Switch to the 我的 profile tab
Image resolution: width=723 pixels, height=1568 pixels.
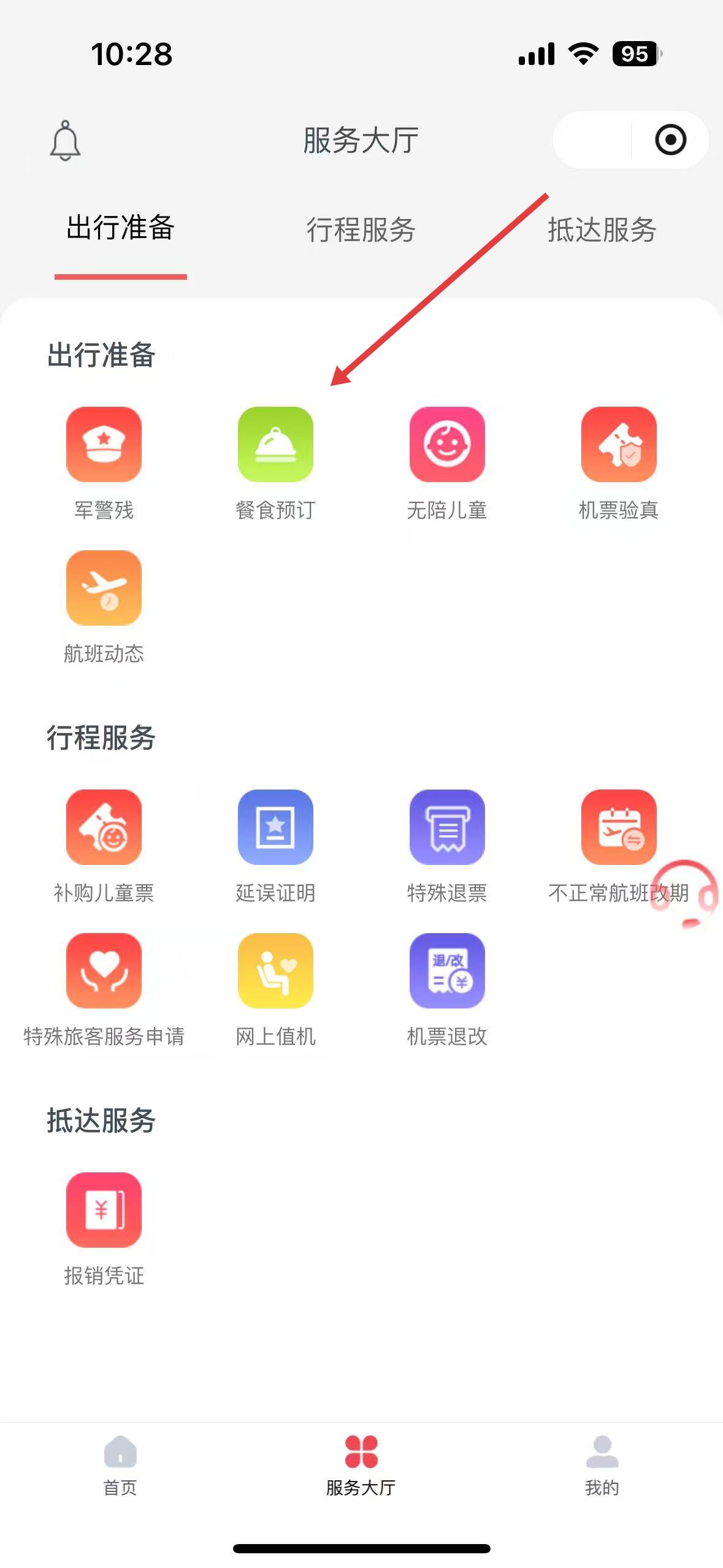[x=602, y=1465]
